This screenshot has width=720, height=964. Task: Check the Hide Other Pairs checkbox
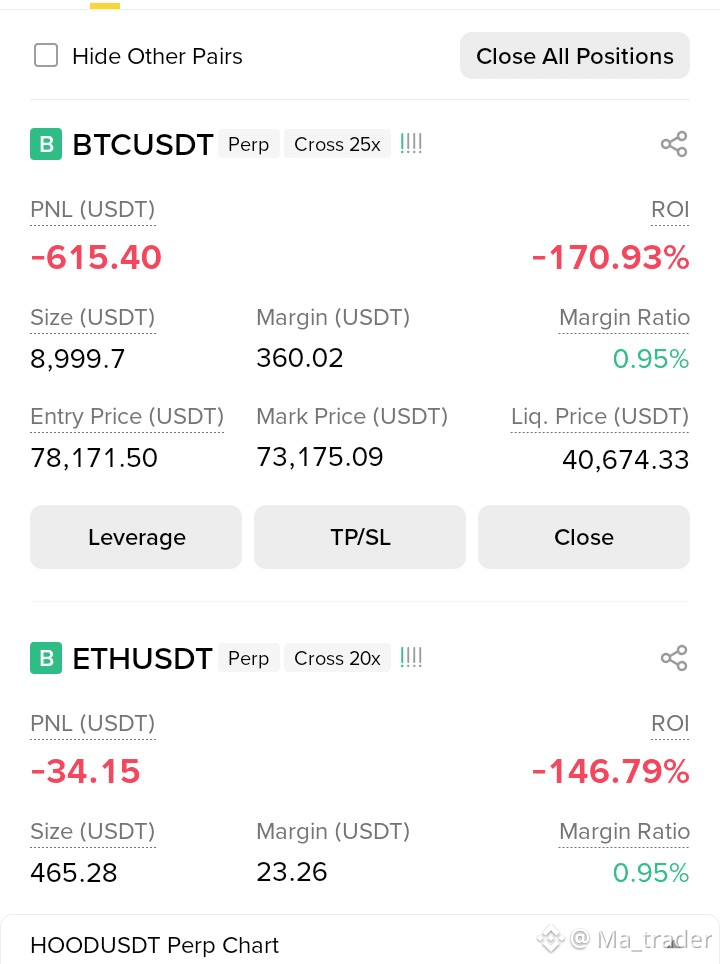pyautogui.click(x=46, y=55)
